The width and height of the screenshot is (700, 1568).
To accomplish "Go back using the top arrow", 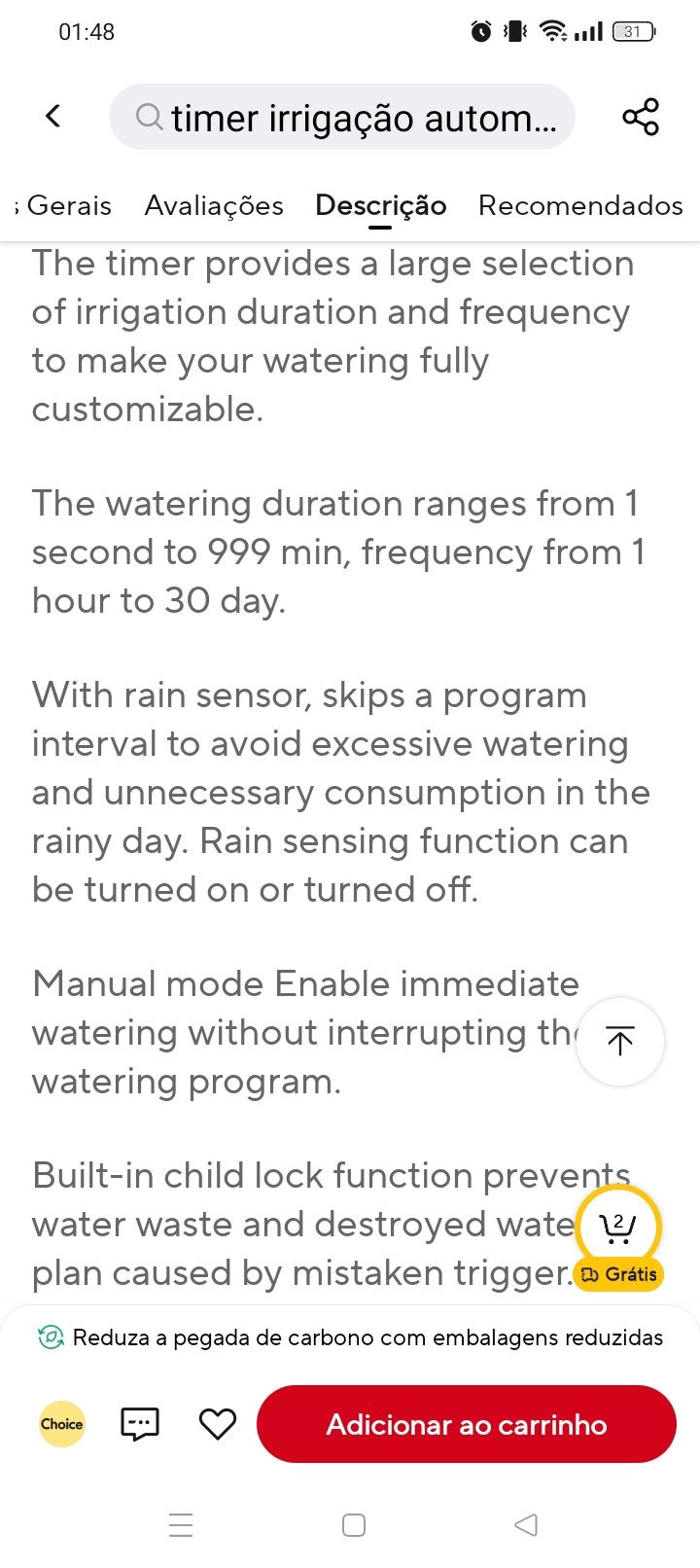I will (x=53, y=117).
